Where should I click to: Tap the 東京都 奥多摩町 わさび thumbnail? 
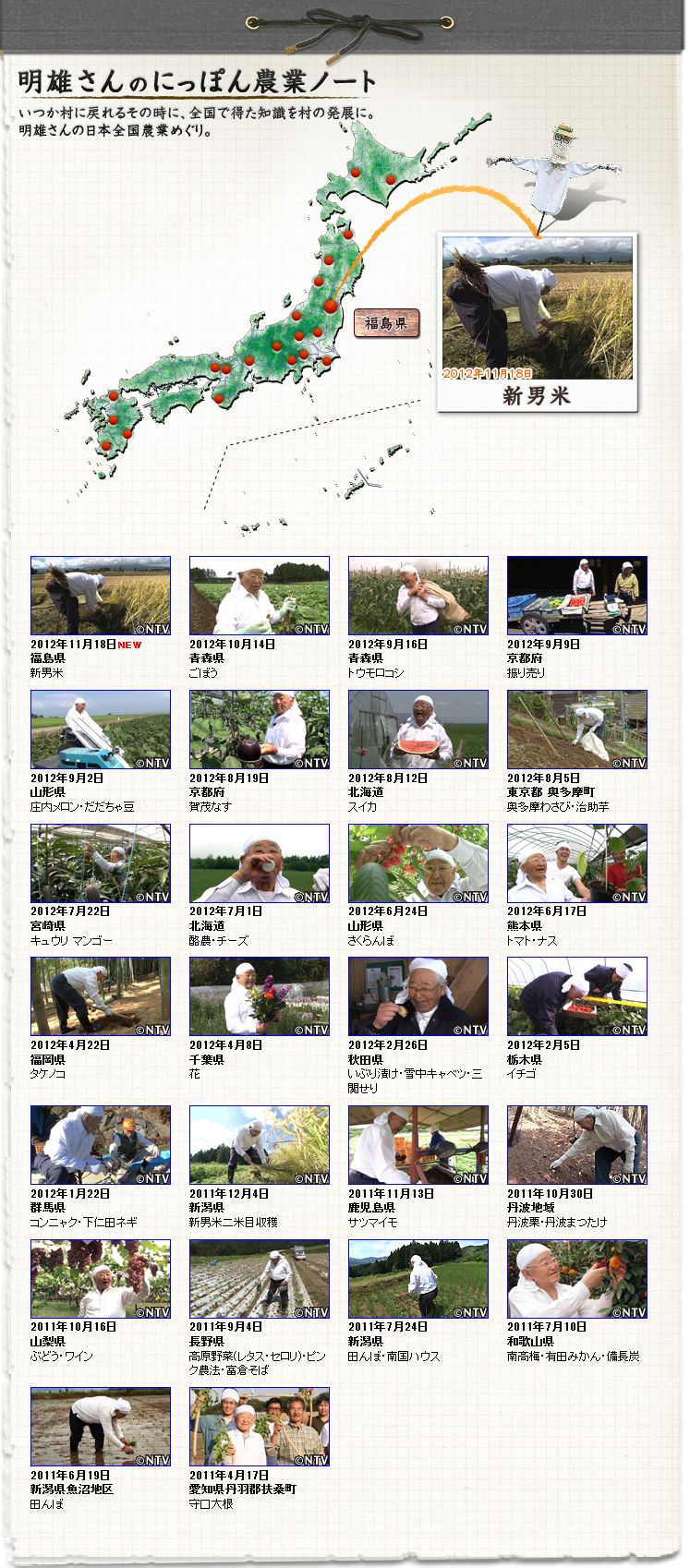click(576, 730)
